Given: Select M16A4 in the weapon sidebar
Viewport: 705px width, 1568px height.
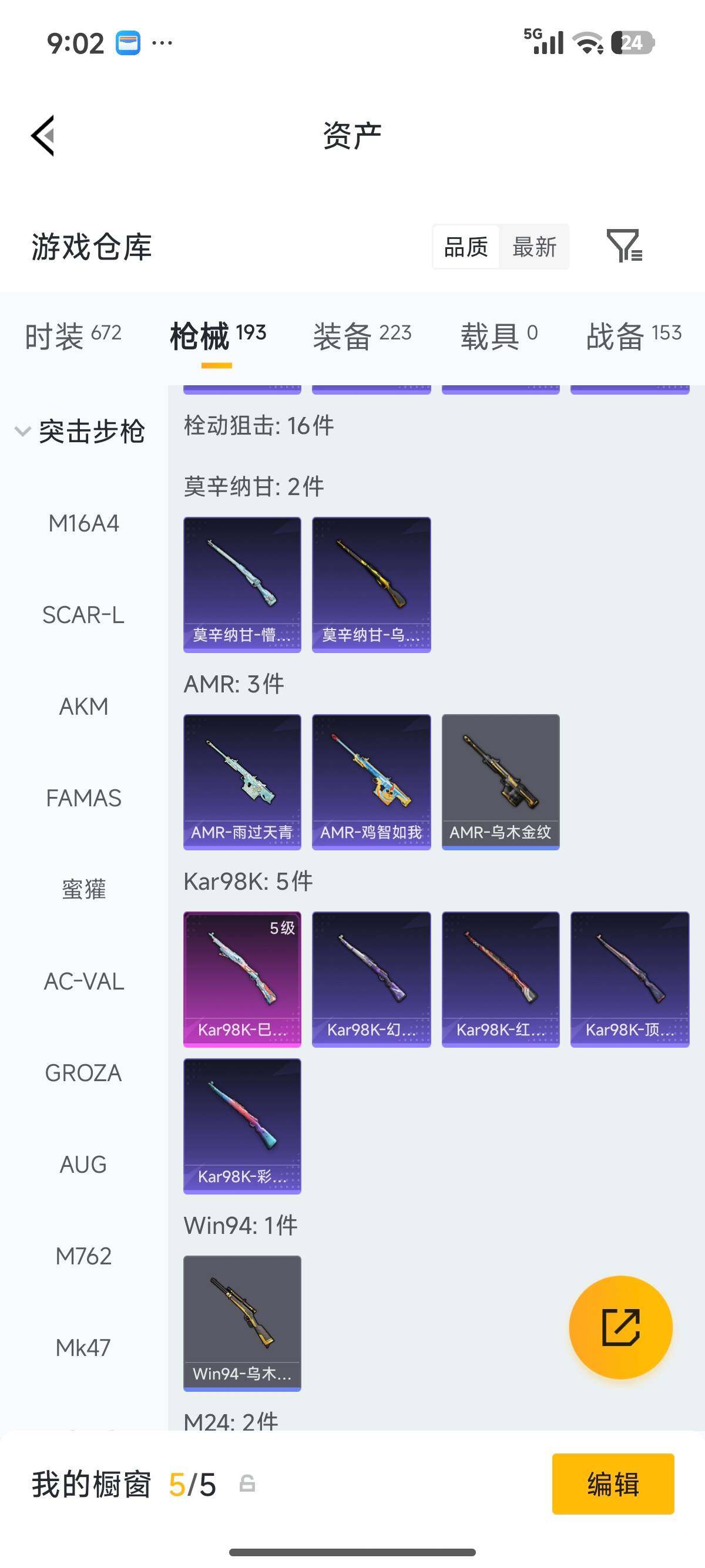Looking at the screenshot, I should click(83, 523).
